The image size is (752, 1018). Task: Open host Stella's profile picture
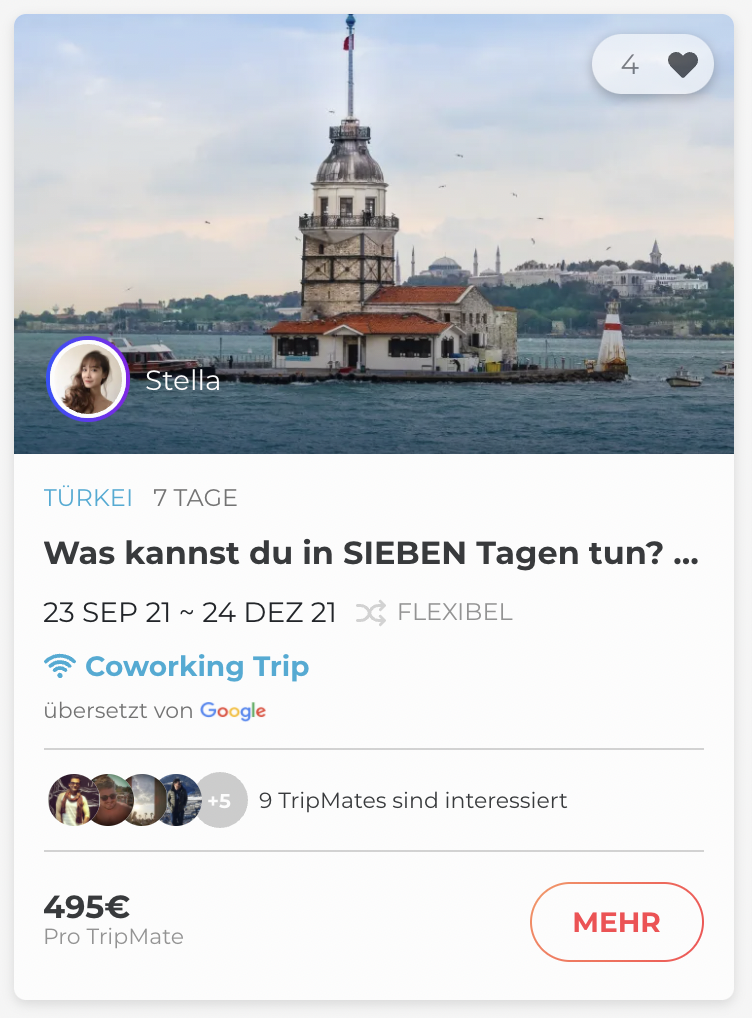tap(88, 379)
